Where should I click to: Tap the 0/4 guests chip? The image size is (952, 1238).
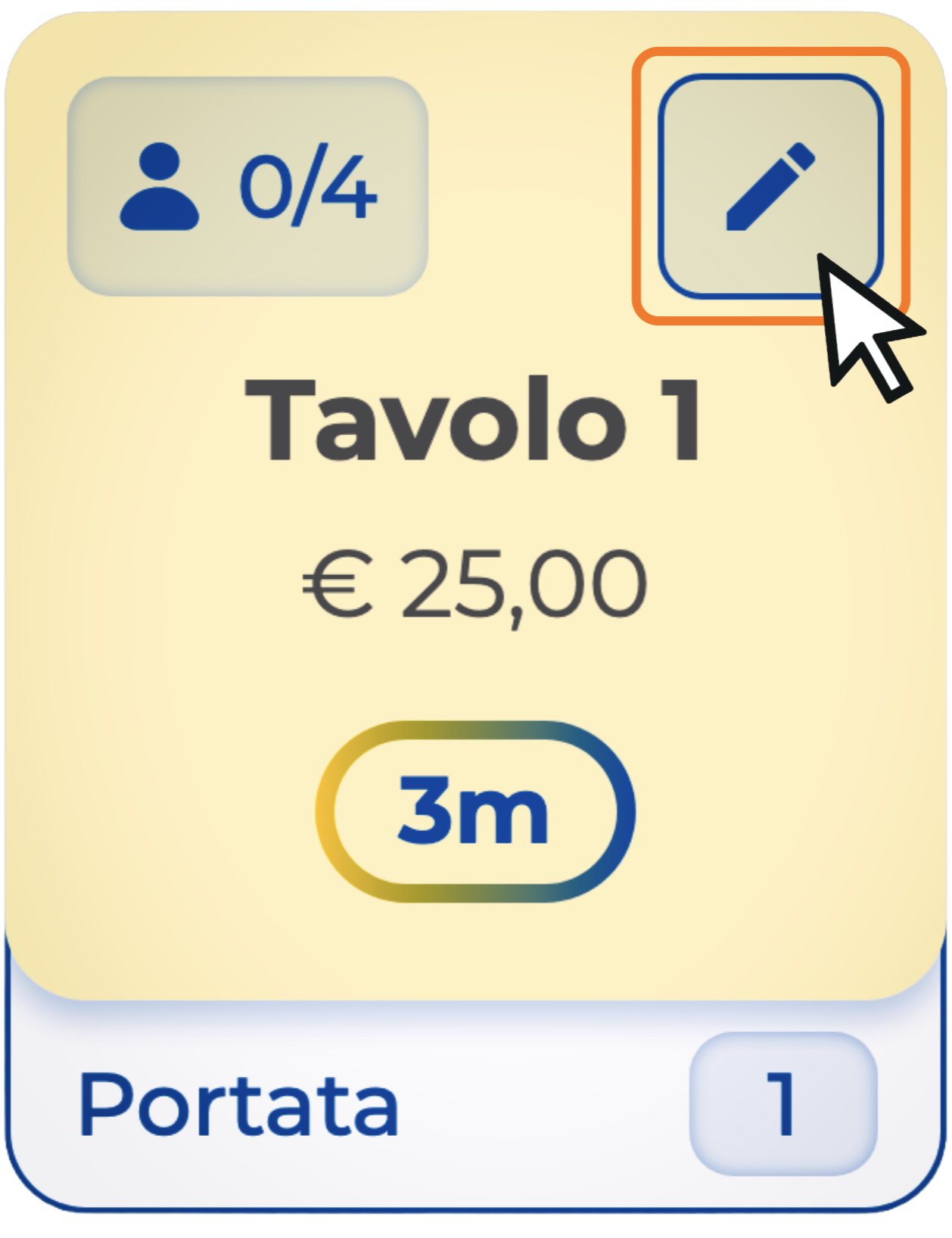247,186
